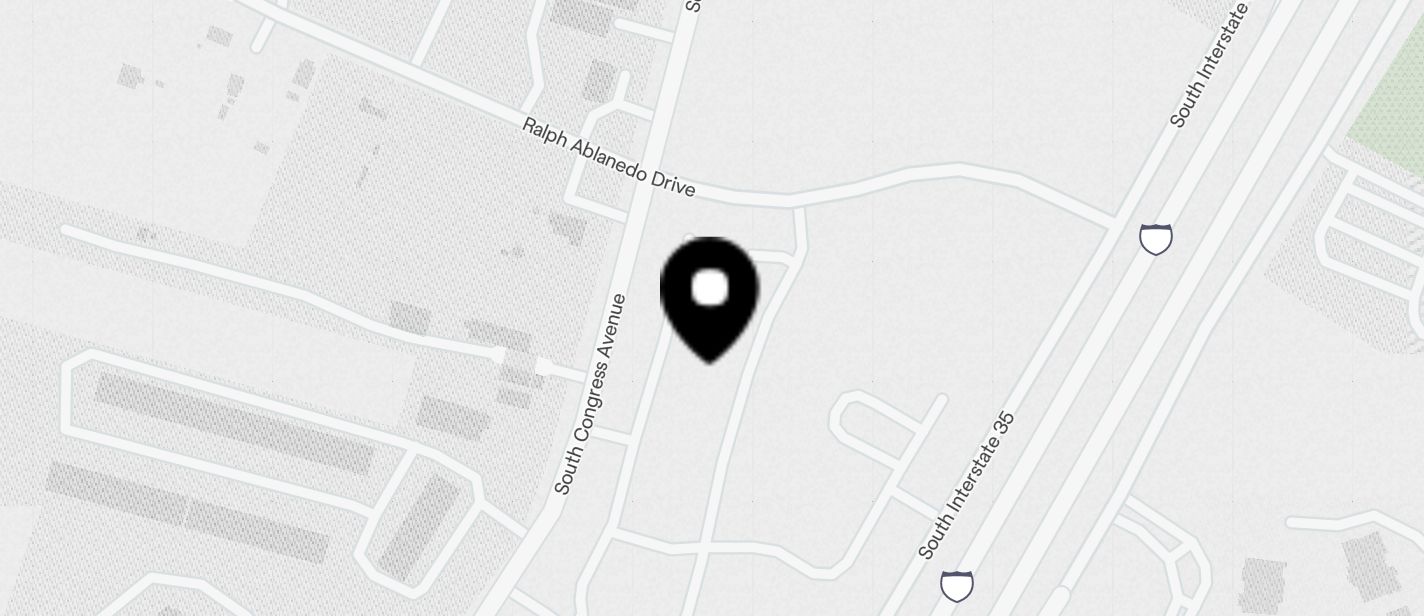
Task: Tap the black location pin marker
Action: (x=710, y=295)
